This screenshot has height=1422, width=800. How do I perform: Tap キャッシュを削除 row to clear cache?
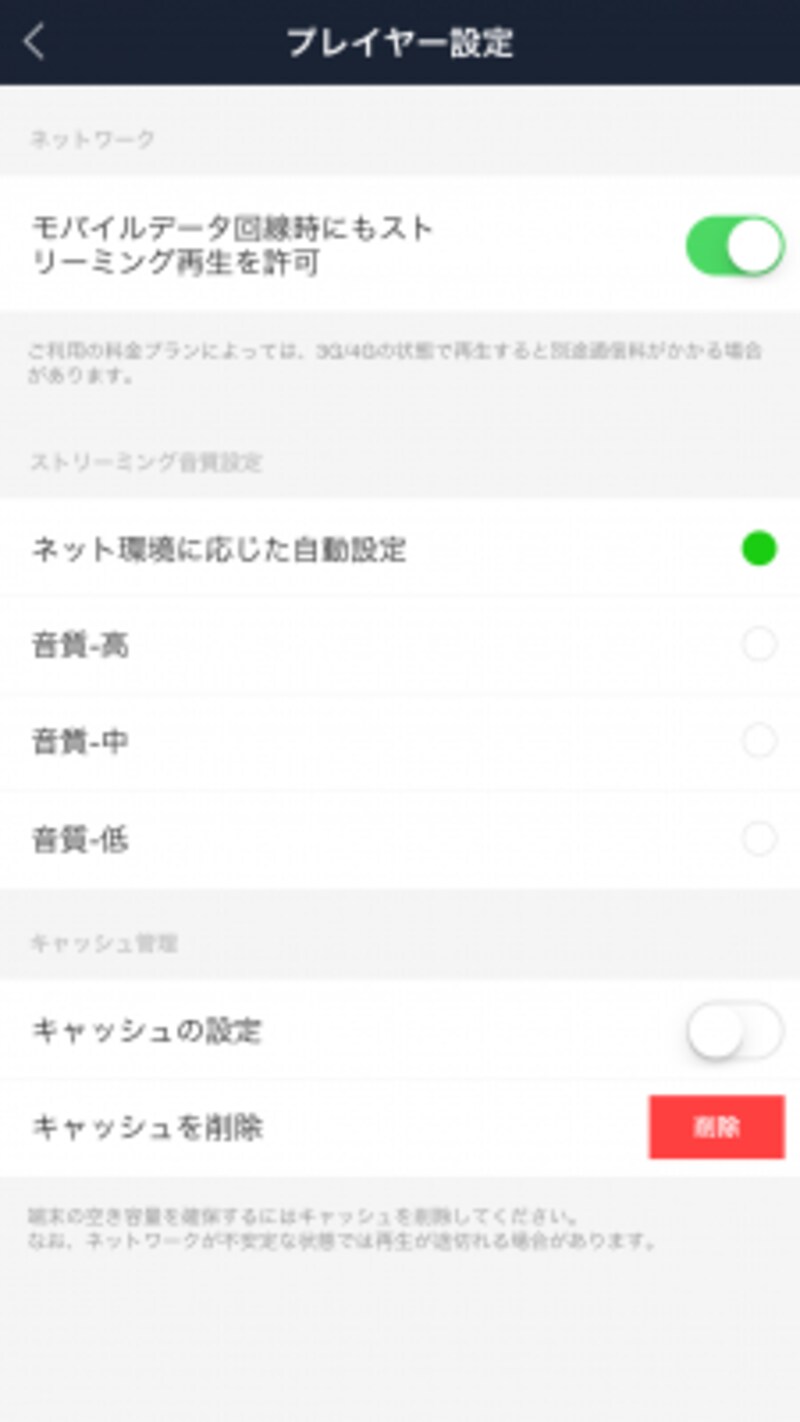pyautogui.click(x=717, y=1125)
